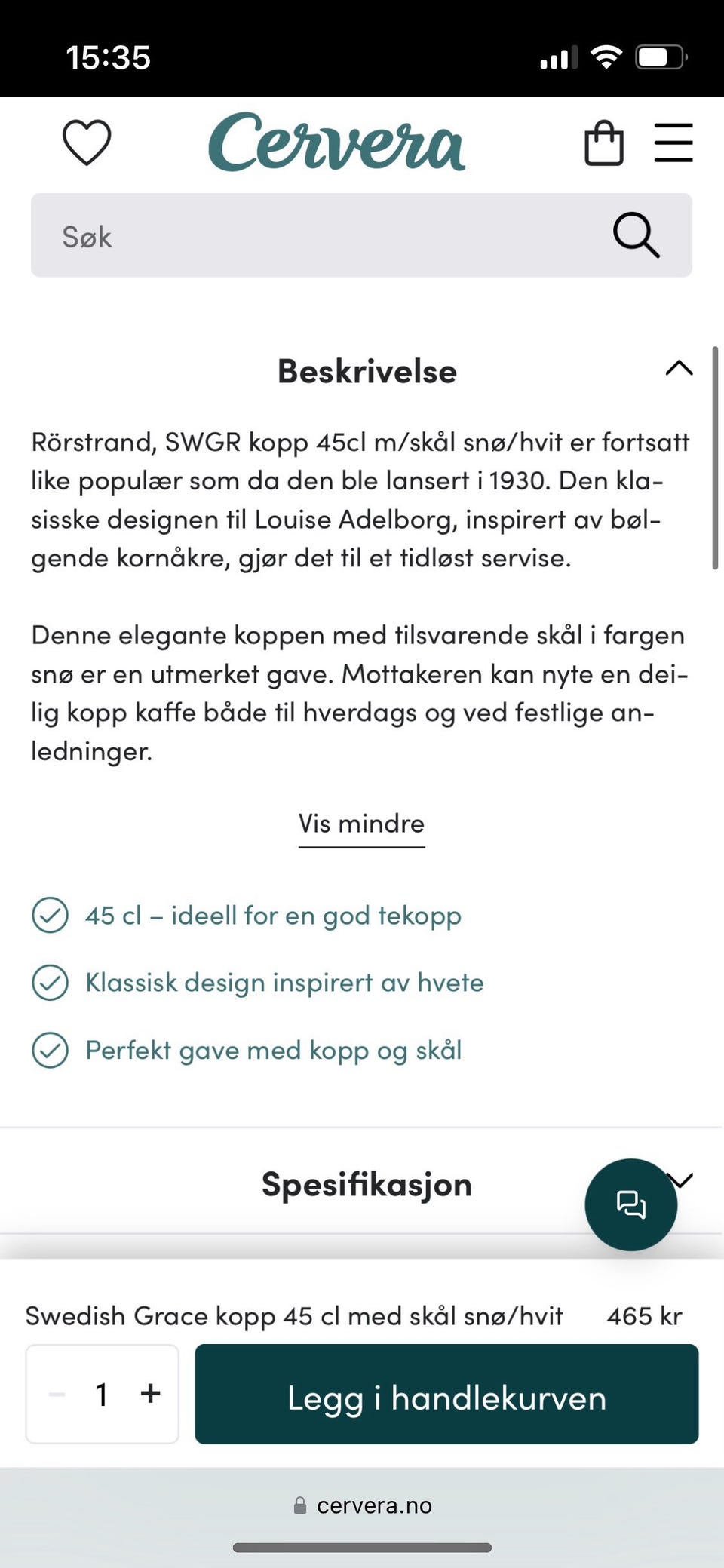This screenshot has height=1568, width=724.
Task: Click the lock icon next to cervera.no
Action: point(300,1505)
